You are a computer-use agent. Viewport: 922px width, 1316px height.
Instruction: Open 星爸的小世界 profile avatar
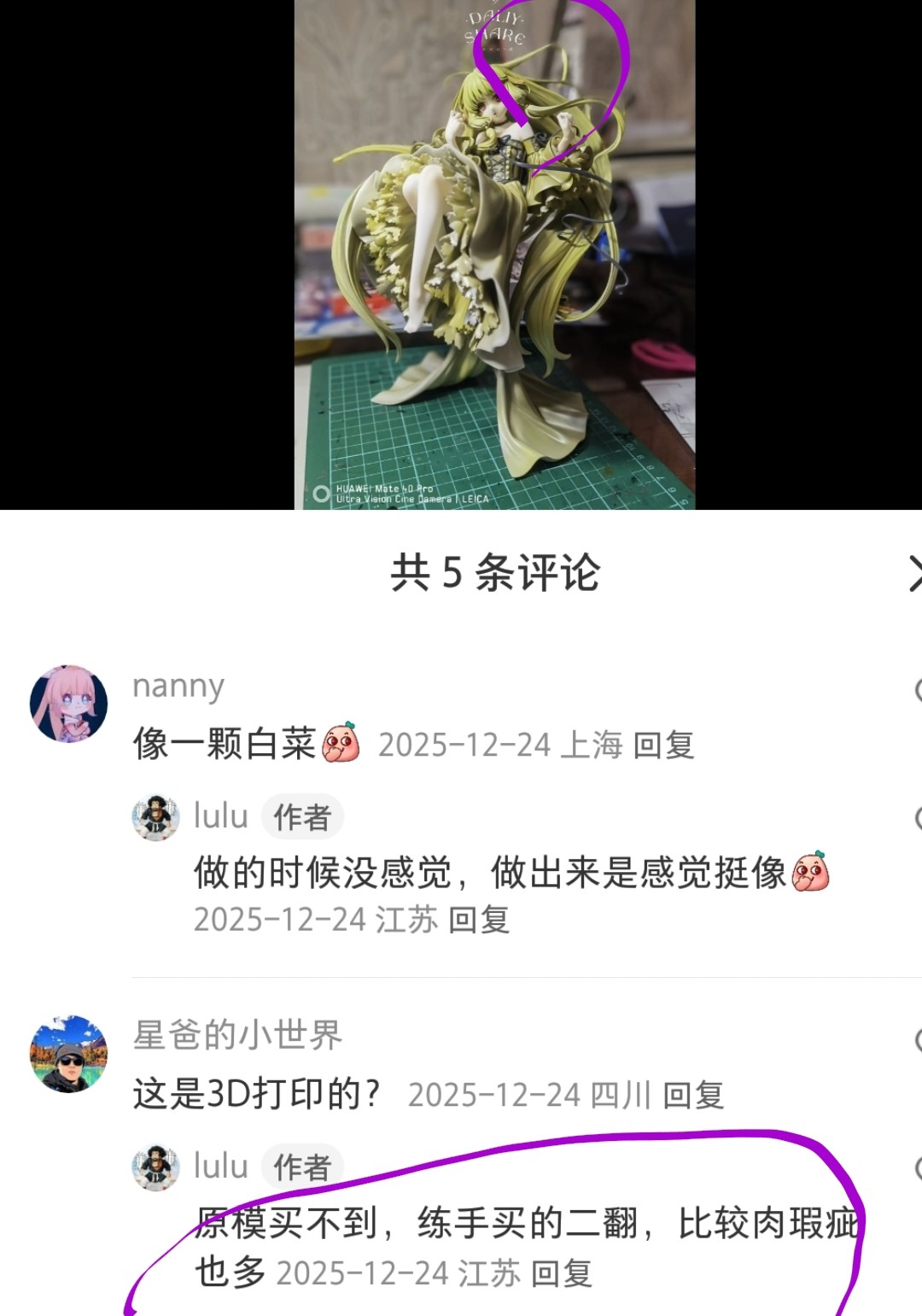pos(68,1054)
